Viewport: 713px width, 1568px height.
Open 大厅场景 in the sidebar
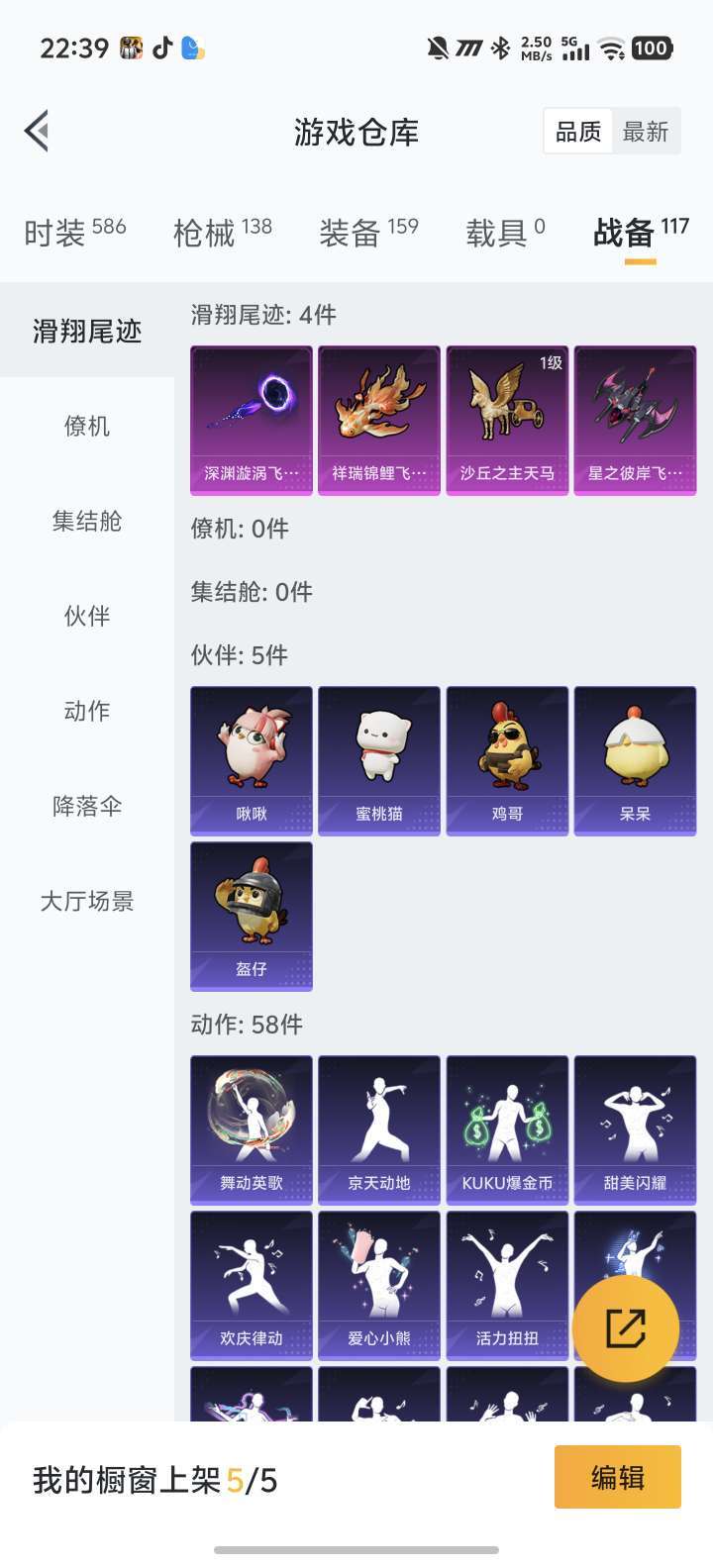pyautogui.click(x=87, y=901)
